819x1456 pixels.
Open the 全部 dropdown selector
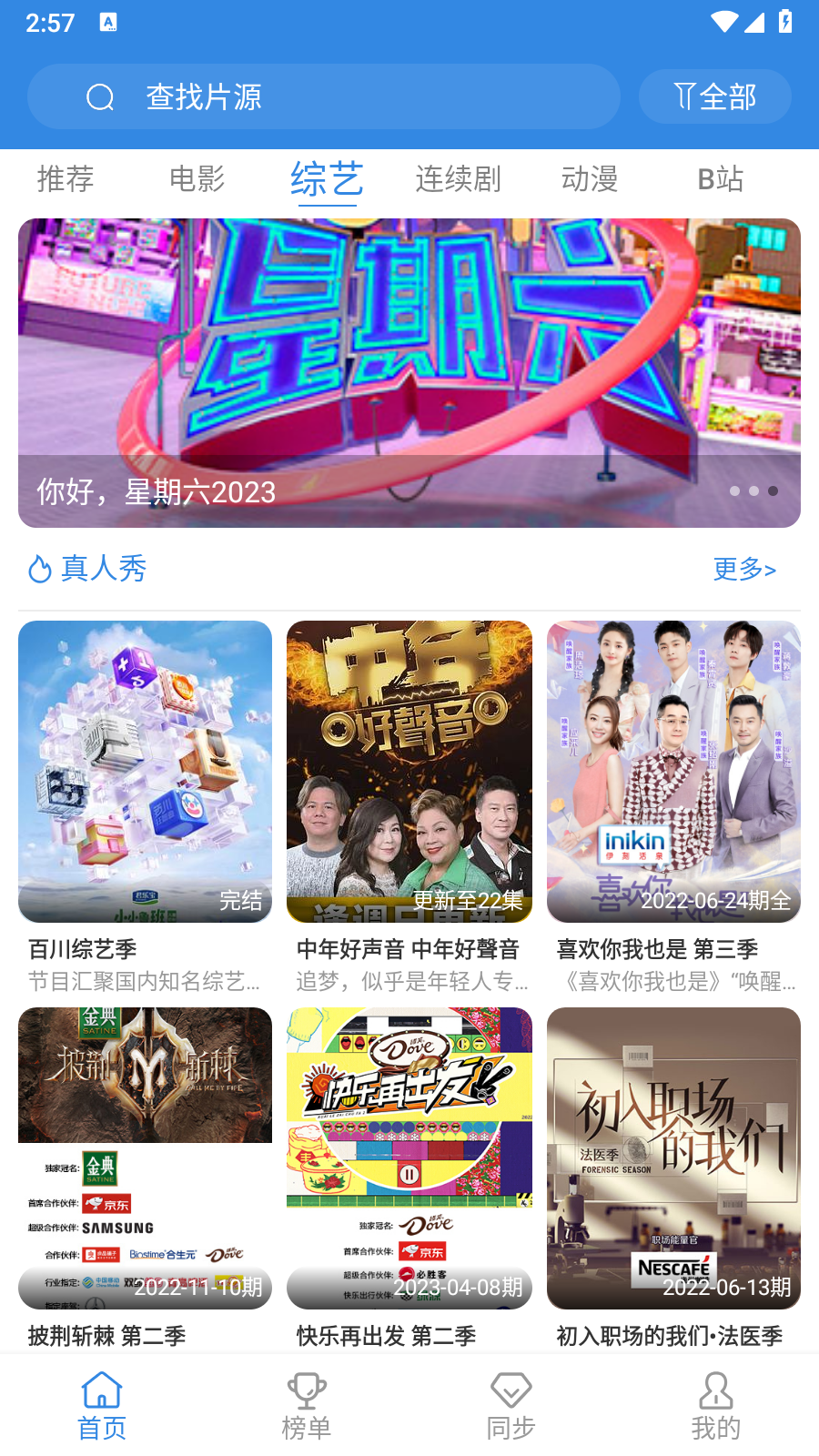[x=715, y=96]
